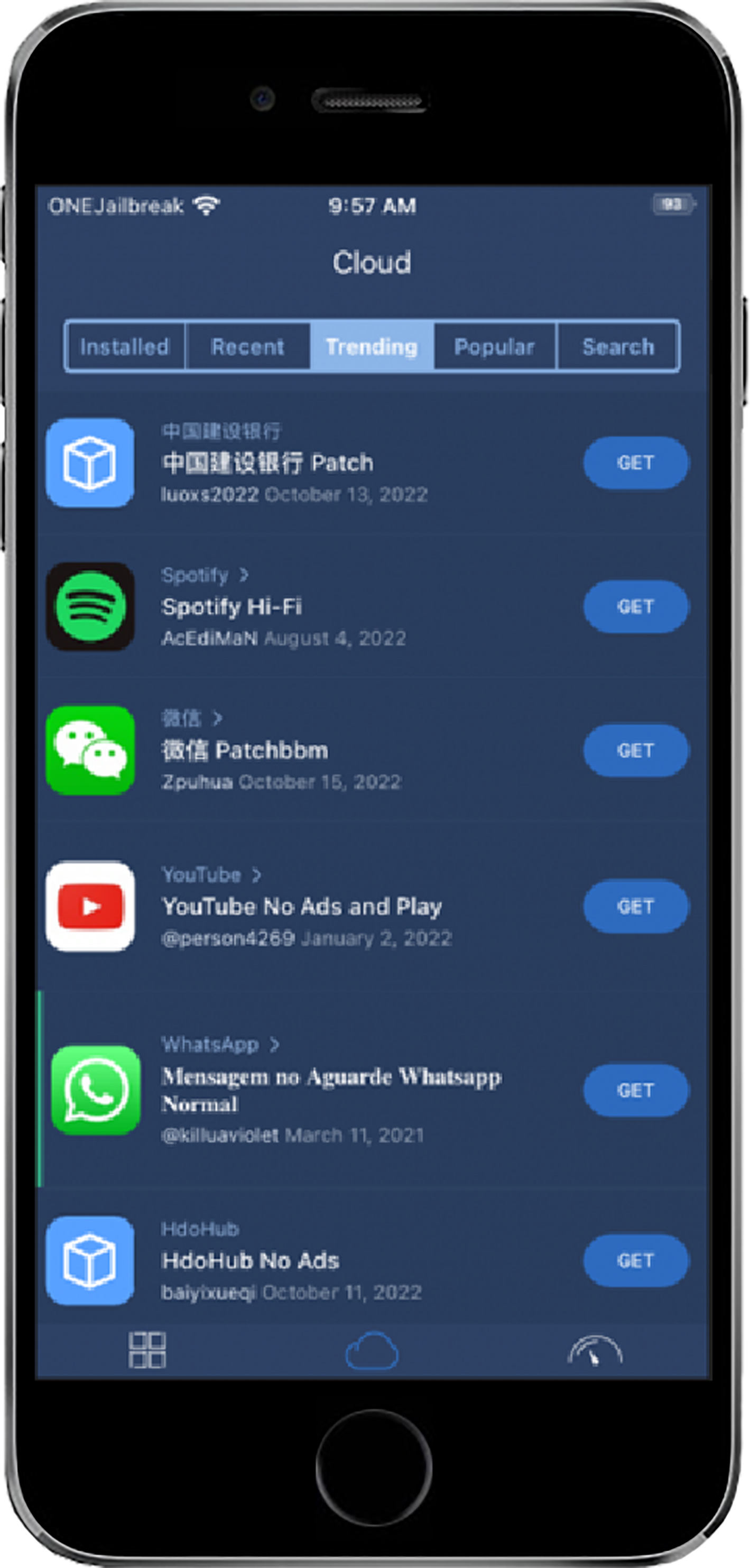This screenshot has width=750, height=1568.
Task: Switch to the Popular segment
Action: pos(494,346)
